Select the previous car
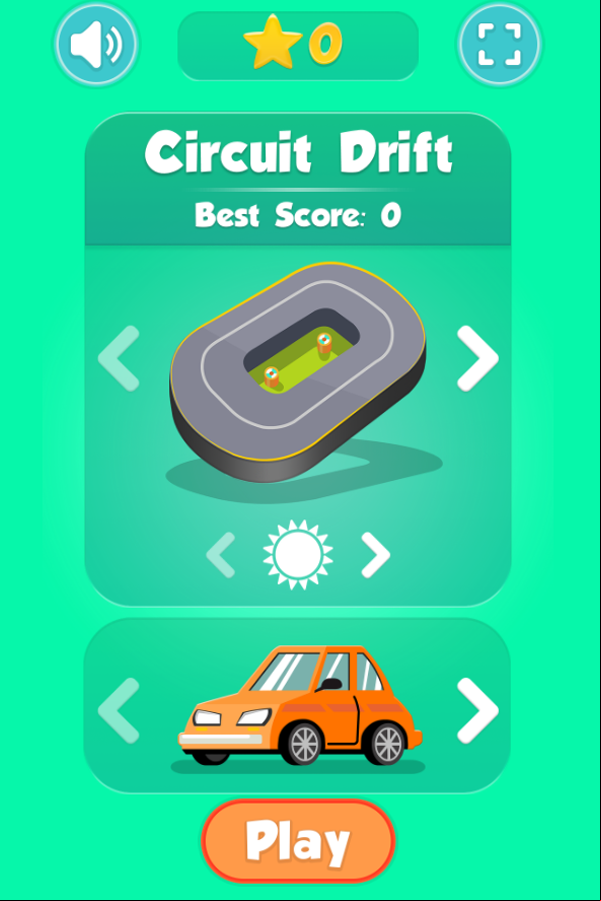Viewport: 601px width, 901px height. tap(119, 709)
